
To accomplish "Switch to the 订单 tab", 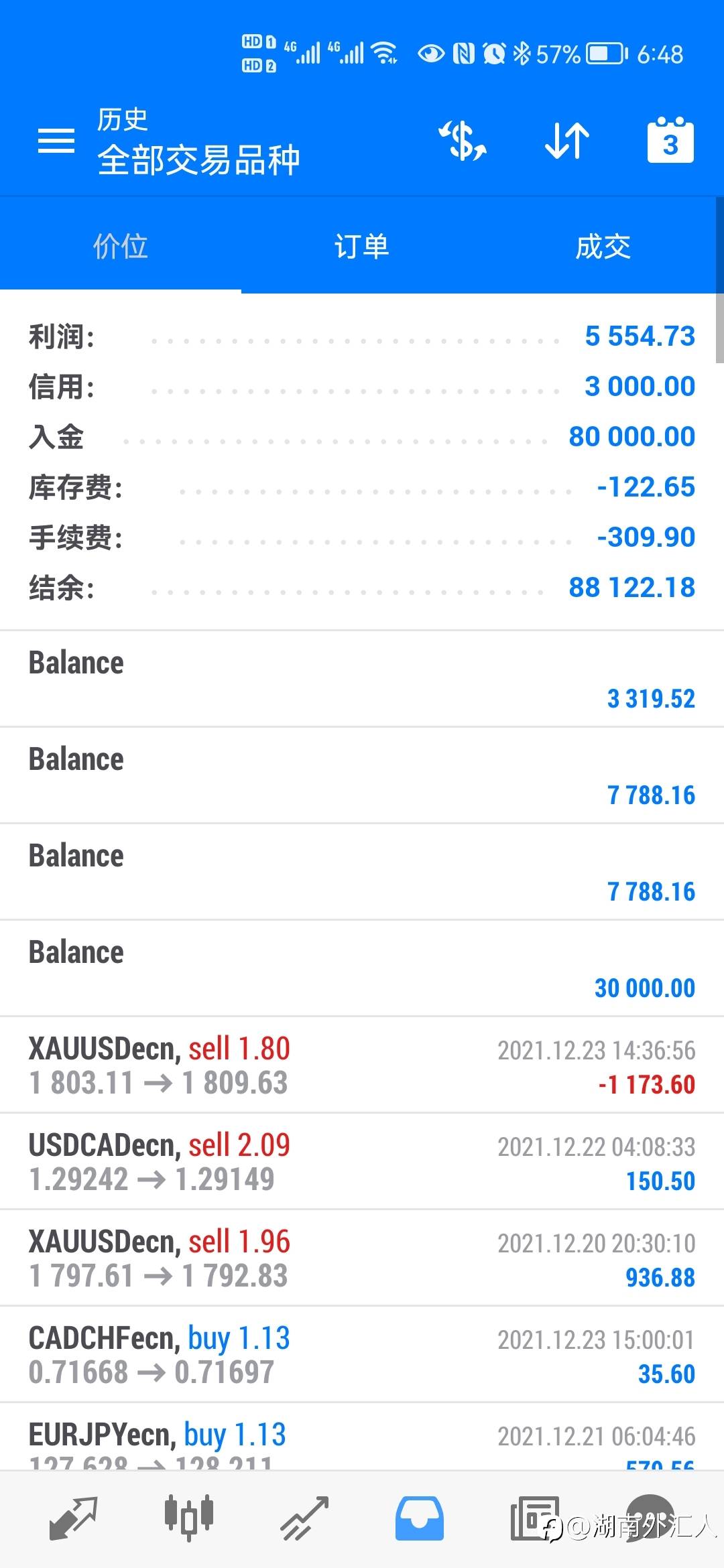I will [362, 246].
